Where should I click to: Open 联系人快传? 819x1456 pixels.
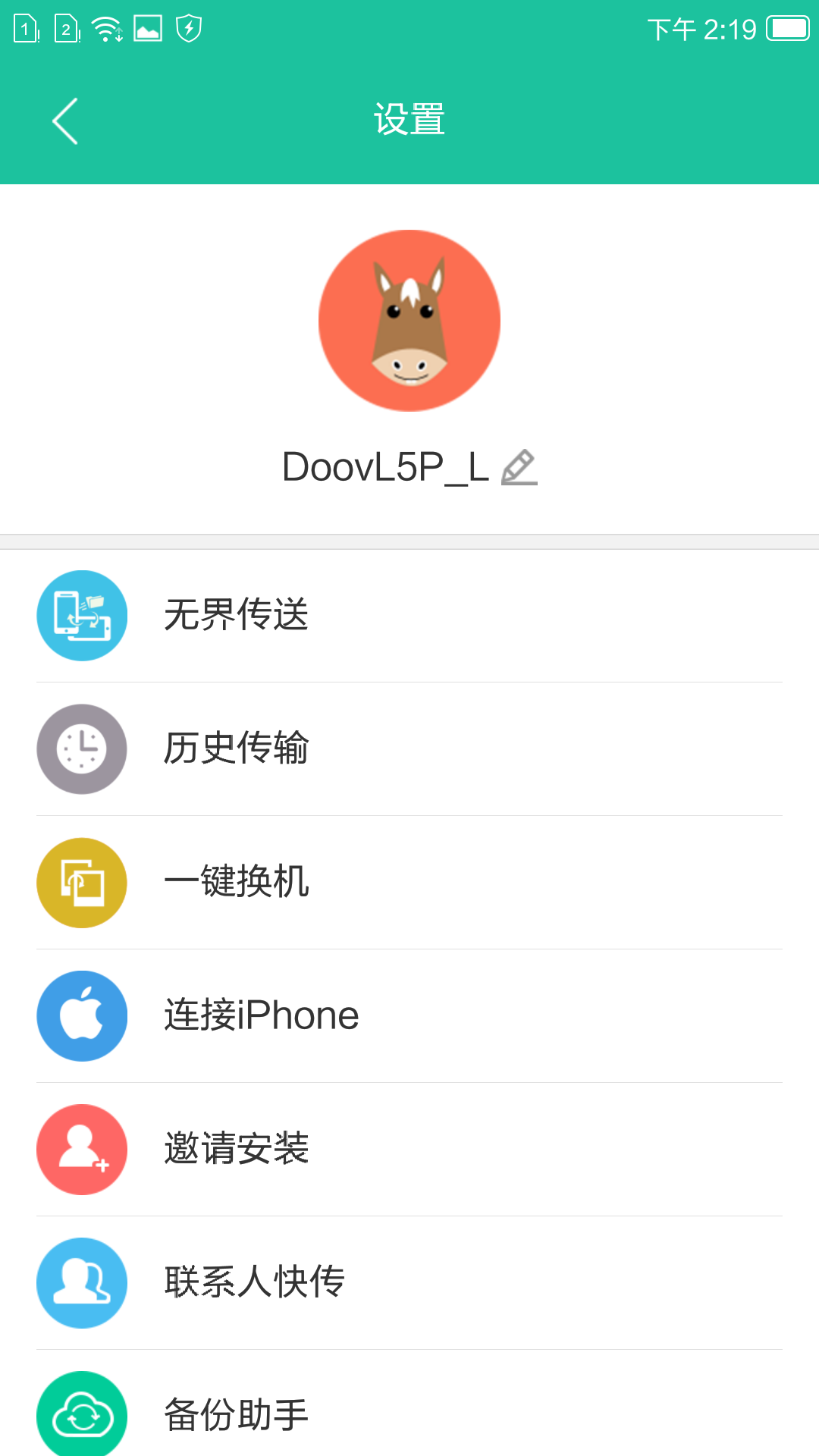point(409,1282)
